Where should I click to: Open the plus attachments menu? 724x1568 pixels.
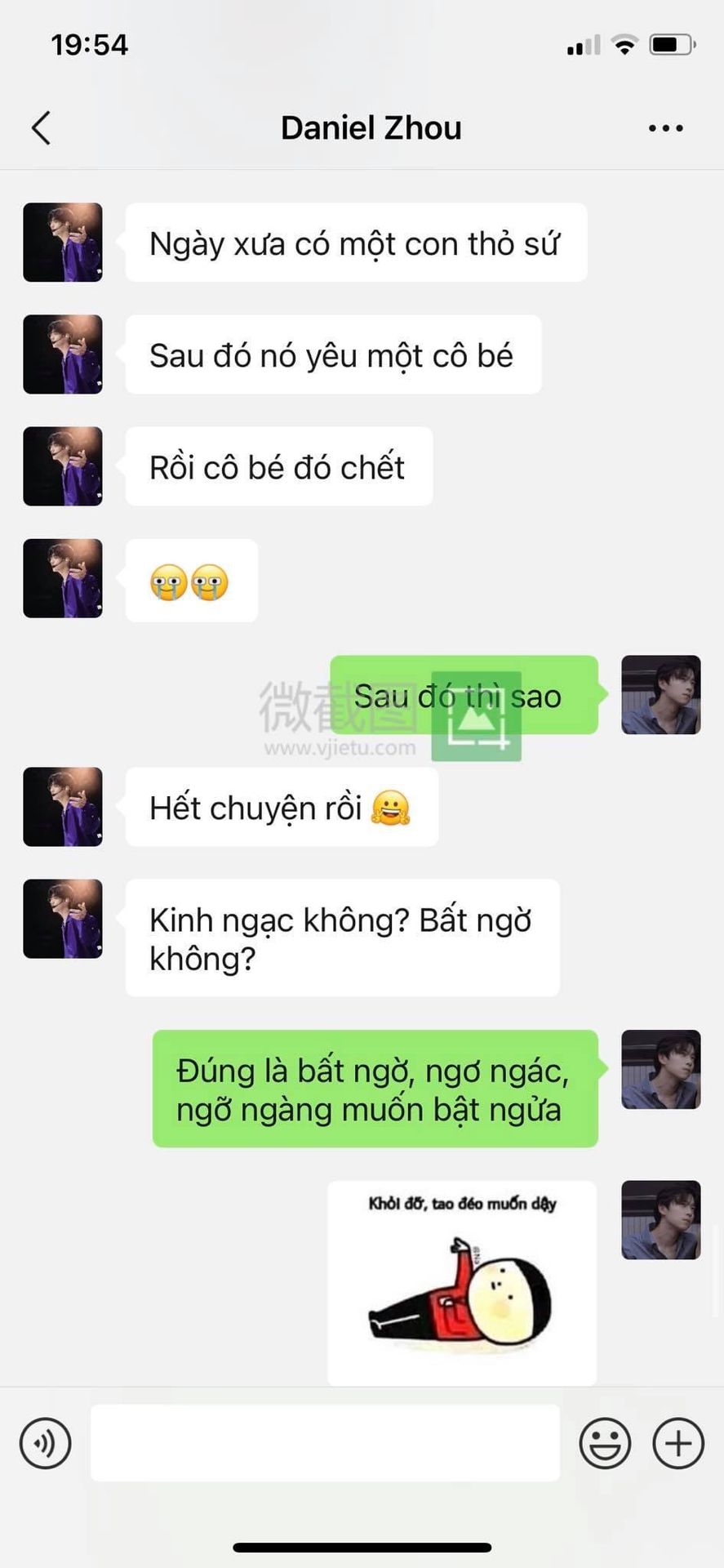(678, 1443)
